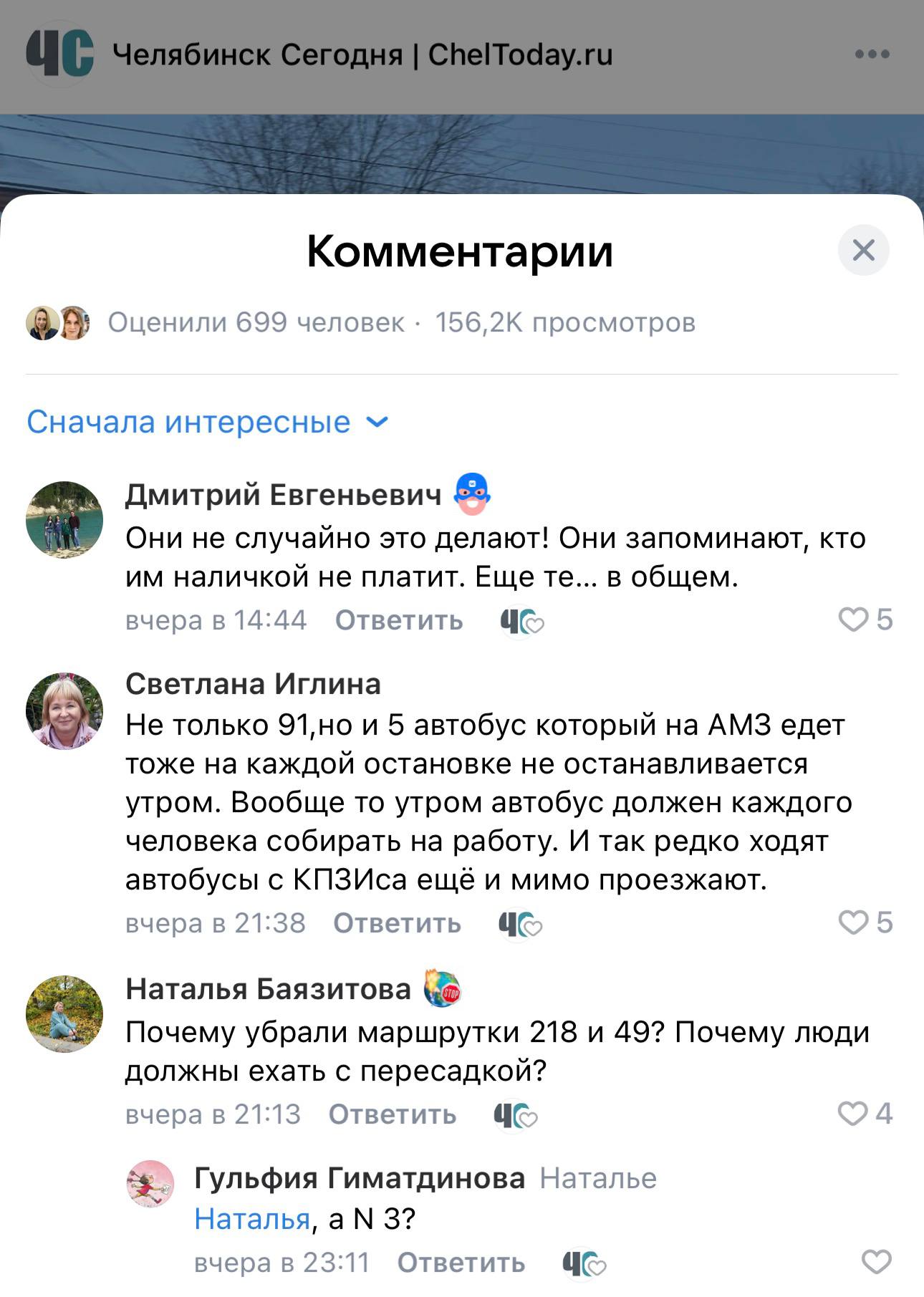Open the three-dot overflow menu
The width and height of the screenshot is (924, 1297).
pyautogui.click(x=872, y=54)
